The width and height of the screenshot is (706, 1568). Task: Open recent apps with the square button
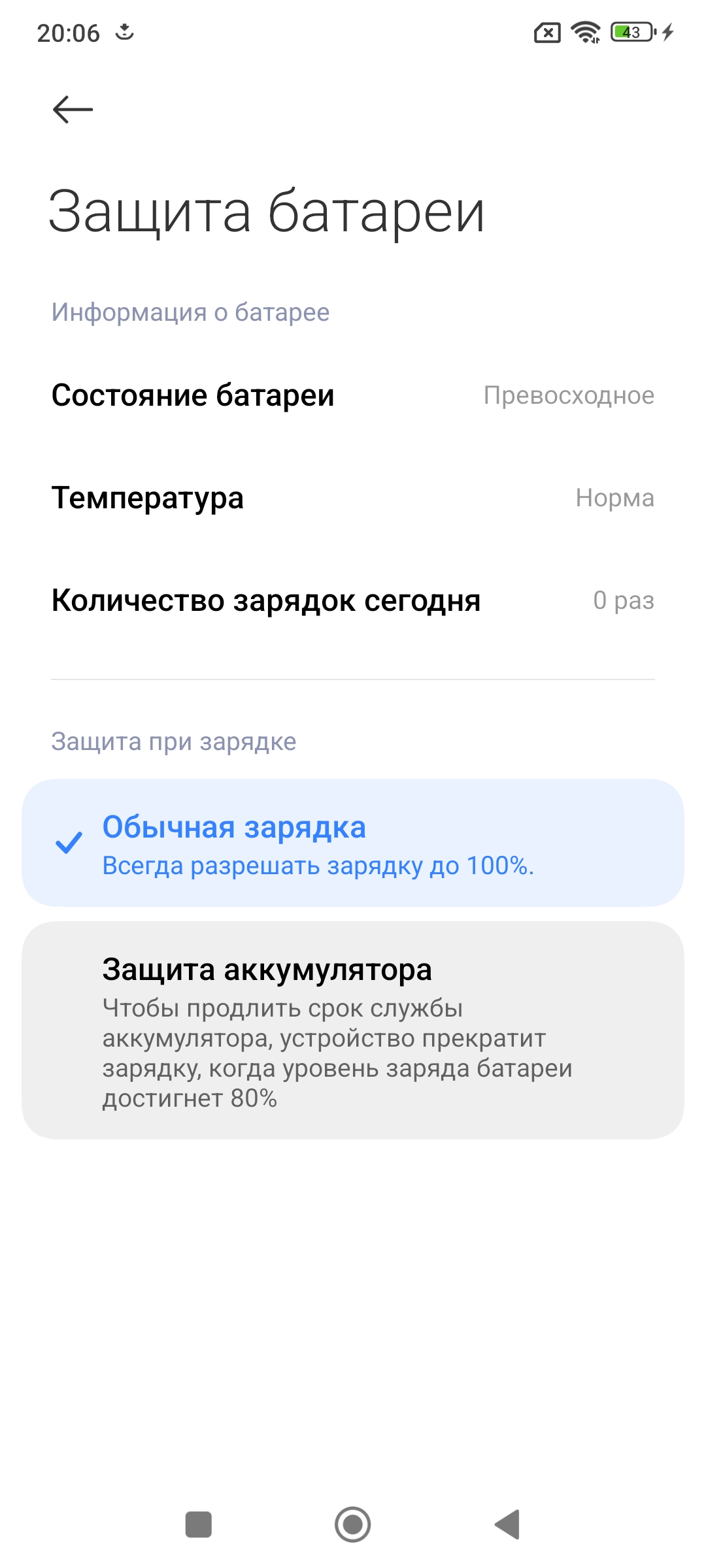coord(199,1524)
